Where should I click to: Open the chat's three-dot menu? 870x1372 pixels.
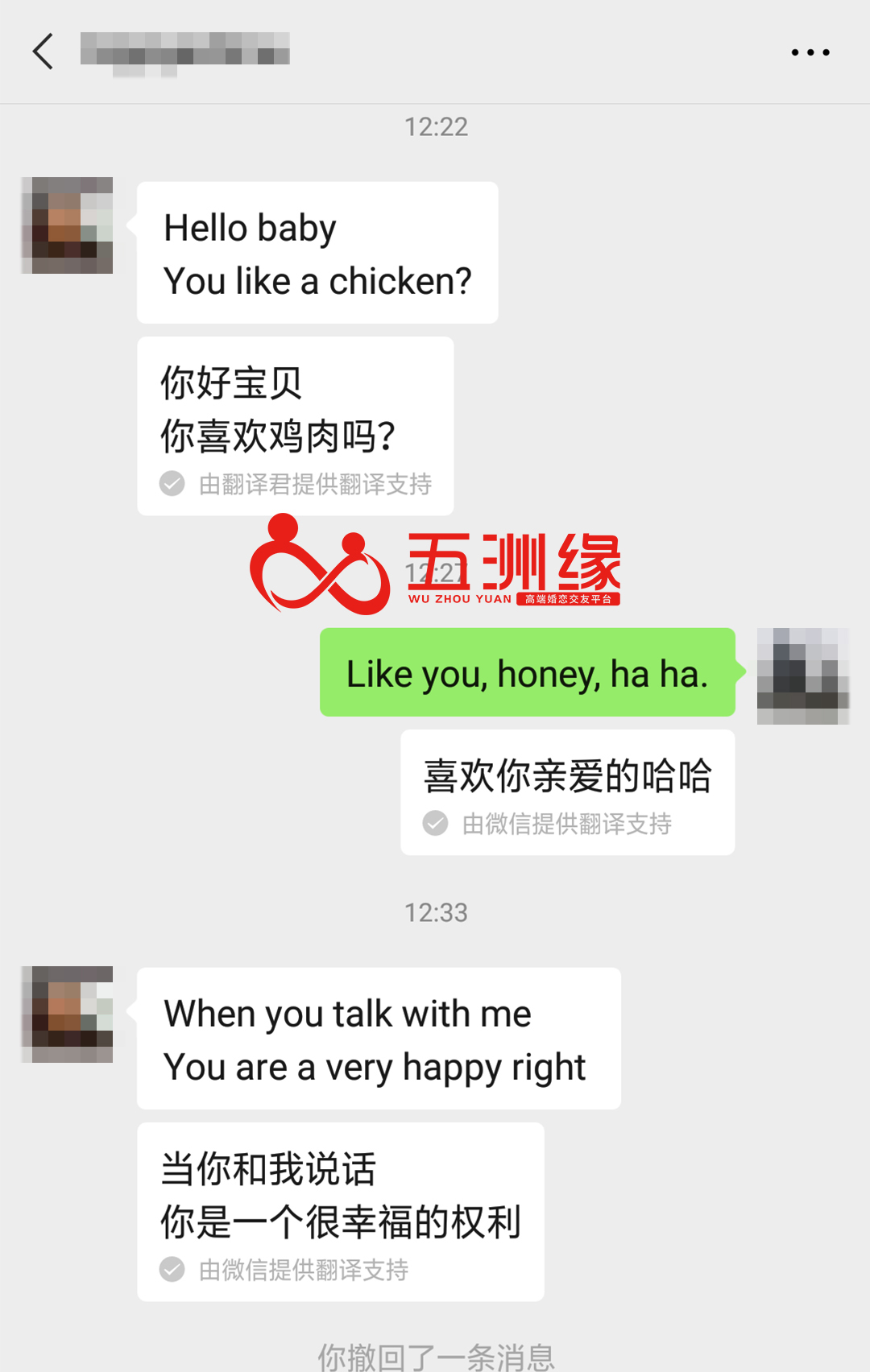(x=810, y=52)
